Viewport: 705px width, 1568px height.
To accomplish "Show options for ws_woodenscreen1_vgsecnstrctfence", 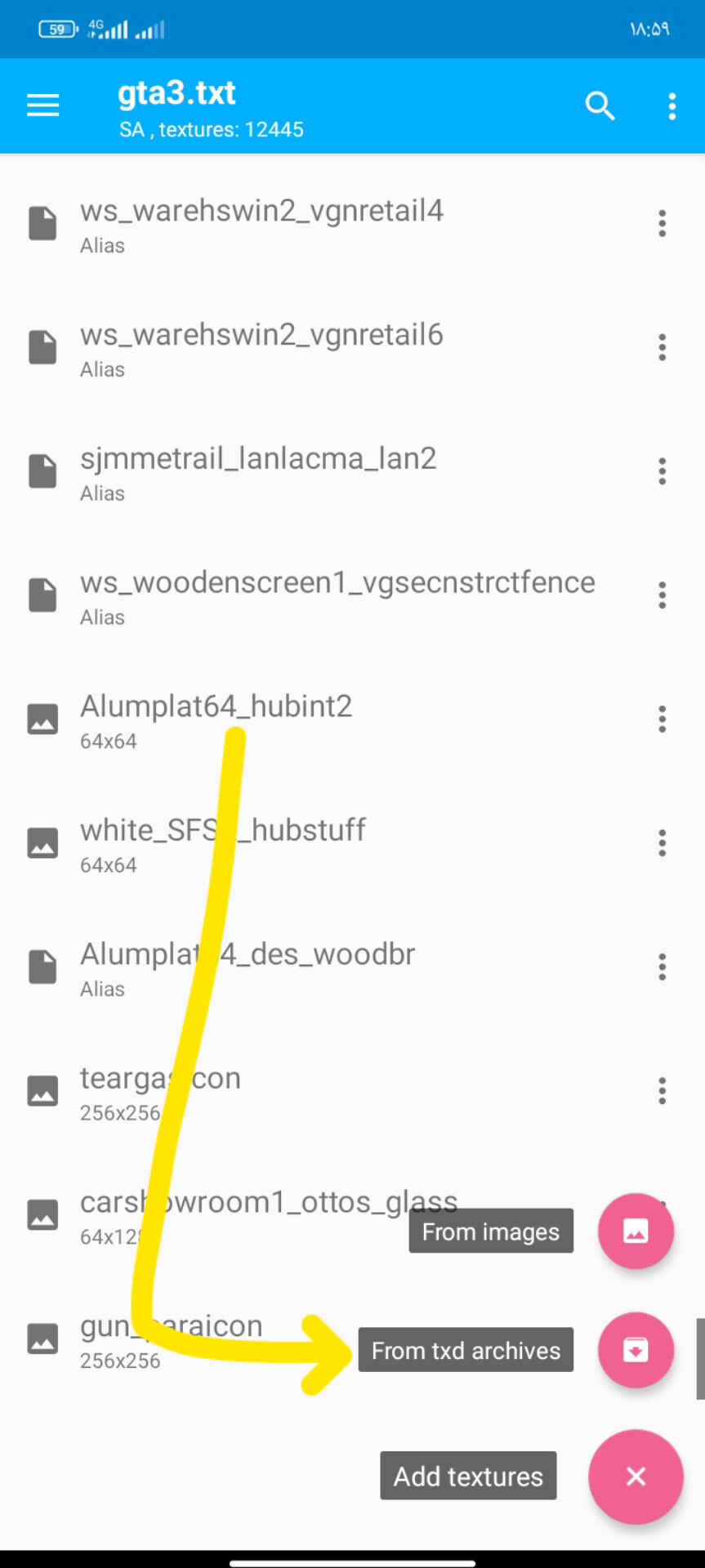I will 662,595.
